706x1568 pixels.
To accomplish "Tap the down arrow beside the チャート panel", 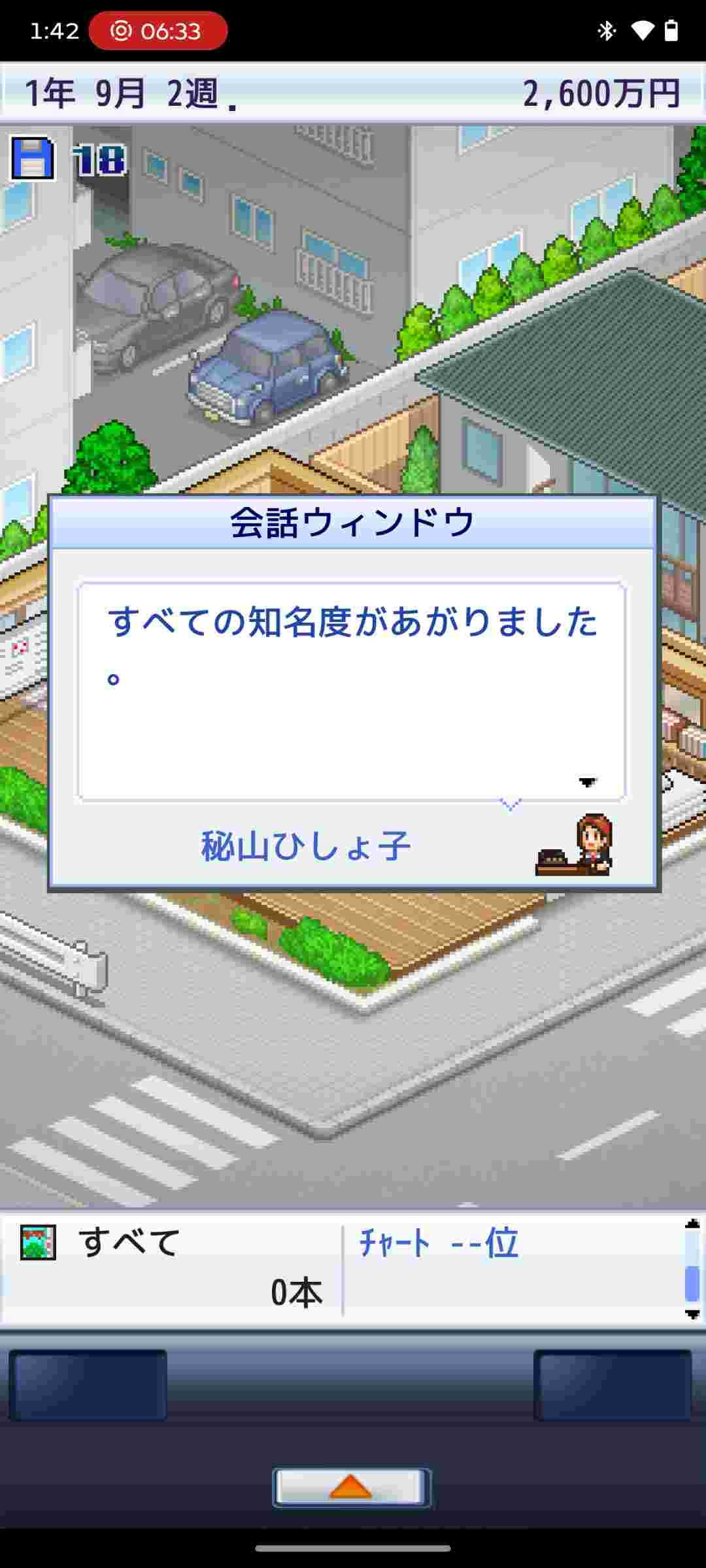I will 692,1314.
